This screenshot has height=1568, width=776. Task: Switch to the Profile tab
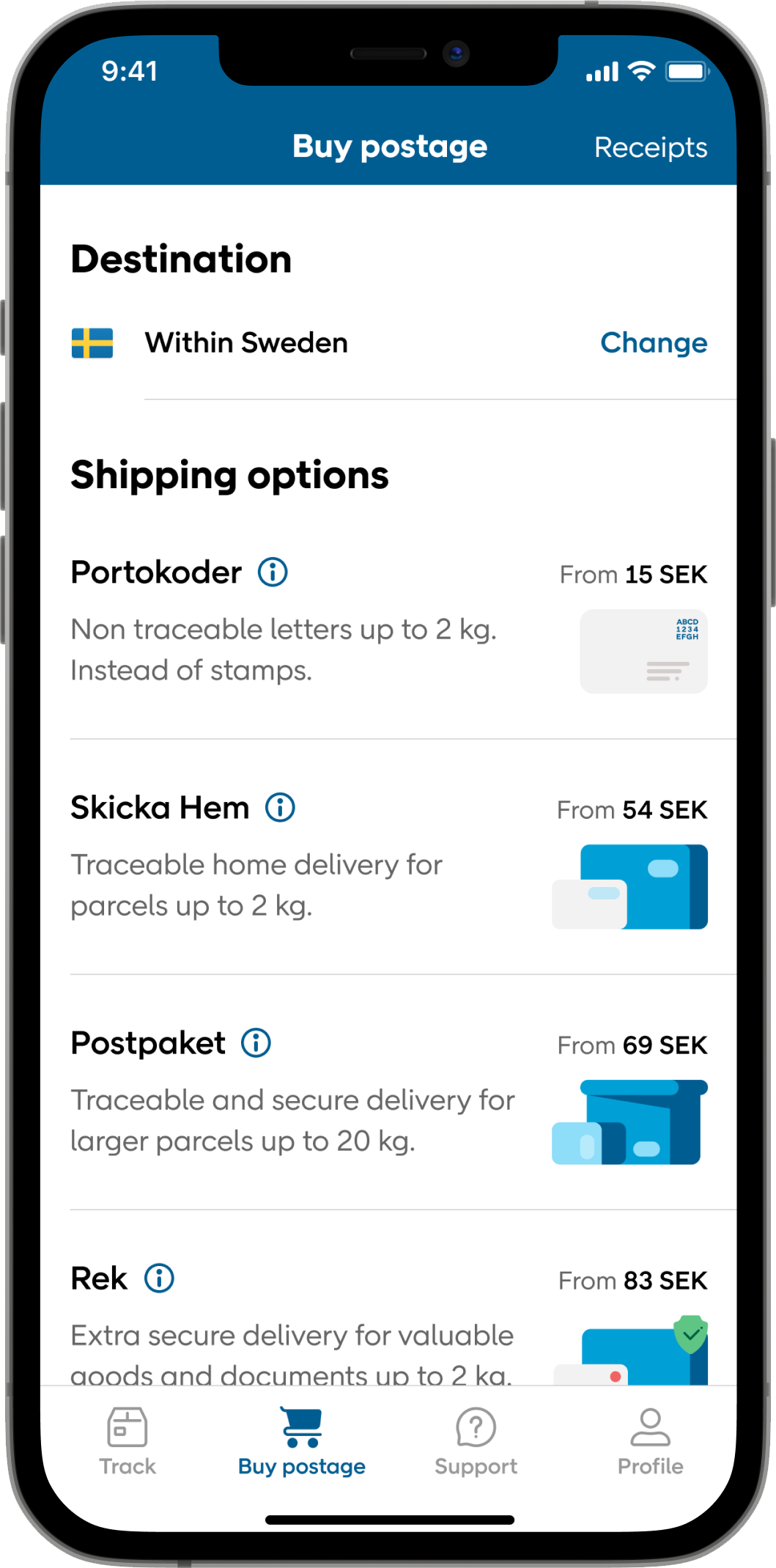coord(650,1442)
